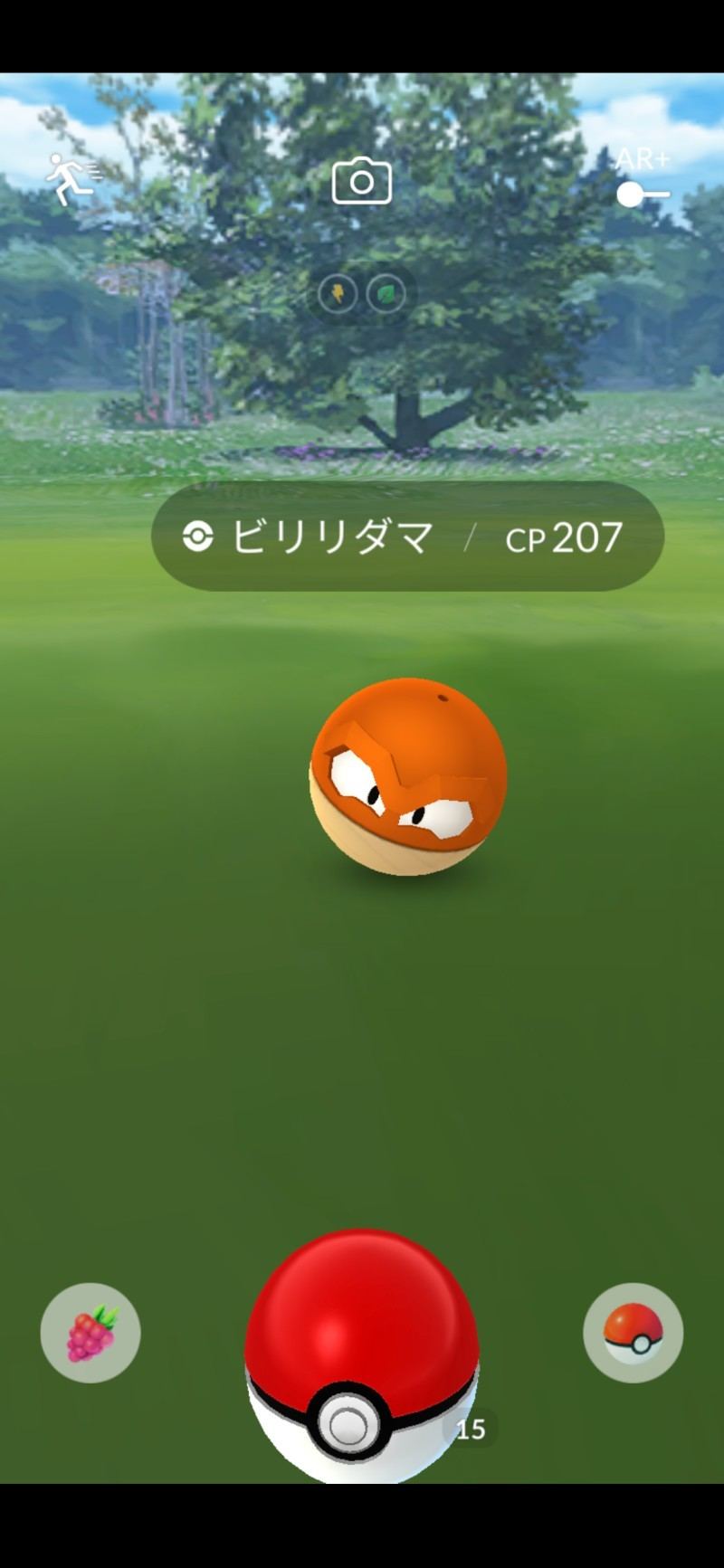Open the camera to take a snapshot

(362, 181)
